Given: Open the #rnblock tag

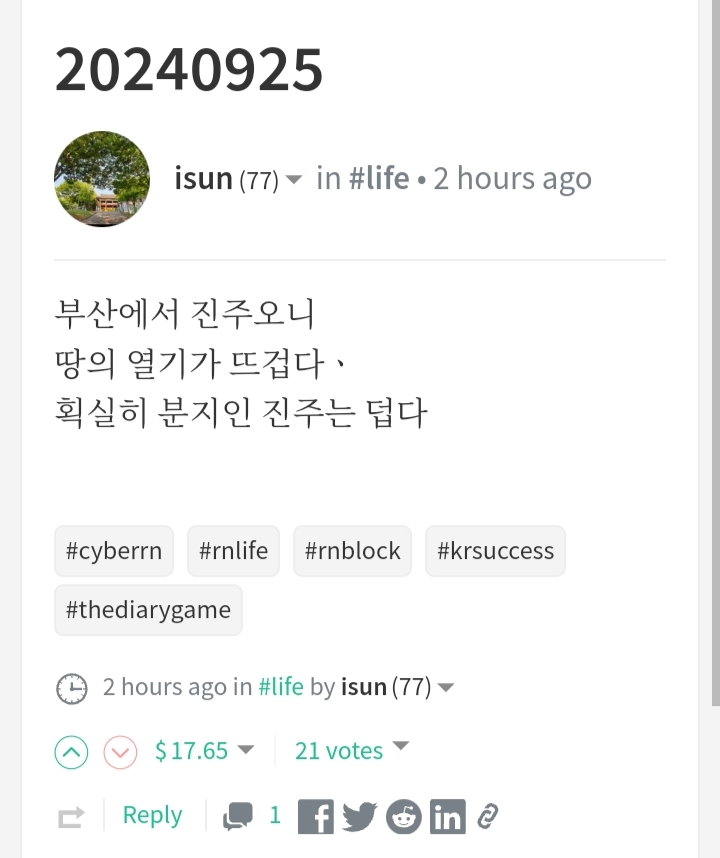Looking at the screenshot, I should pyautogui.click(x=352, y=551).
